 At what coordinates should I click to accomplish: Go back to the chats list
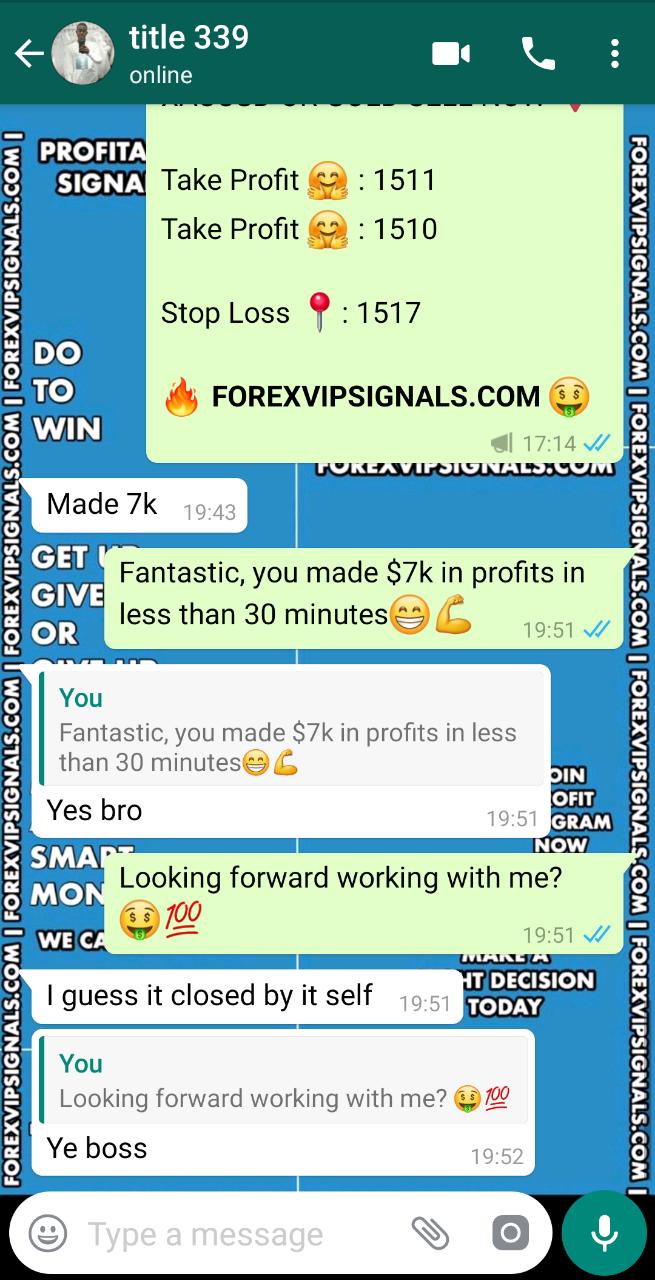(29, 54)
